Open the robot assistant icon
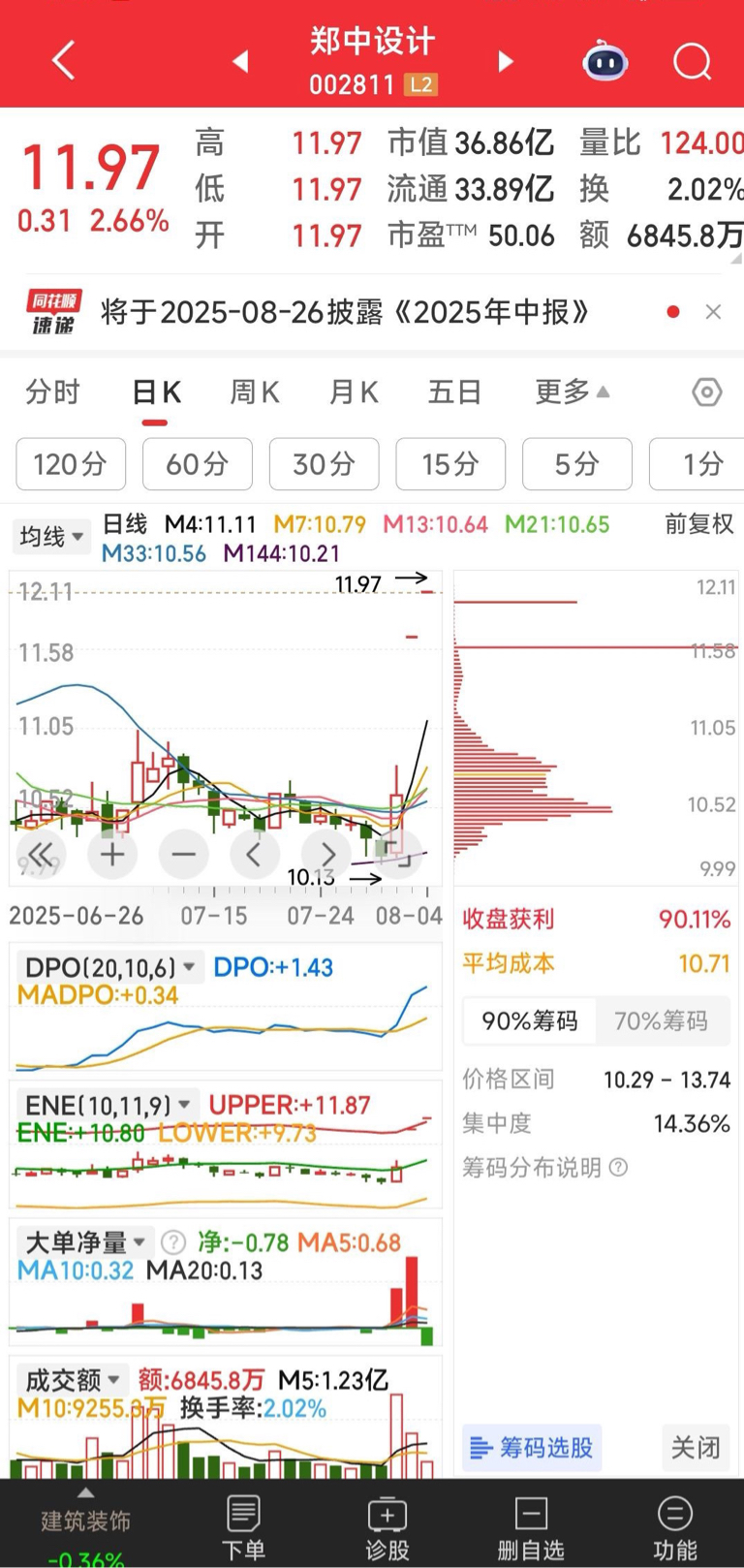This screenshot has width=744, height=1568. [605, 61]
